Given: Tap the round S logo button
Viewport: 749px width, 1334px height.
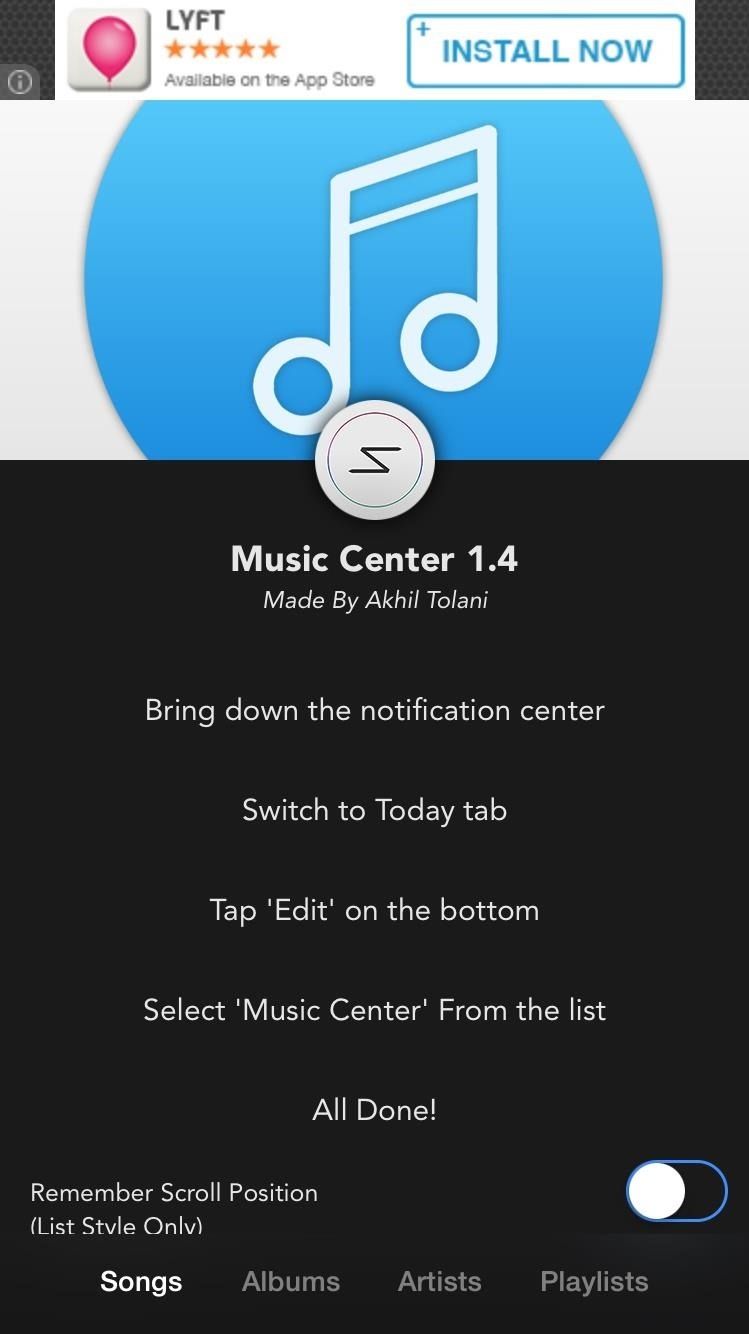Looking at the screenshot, I should 375,461.
